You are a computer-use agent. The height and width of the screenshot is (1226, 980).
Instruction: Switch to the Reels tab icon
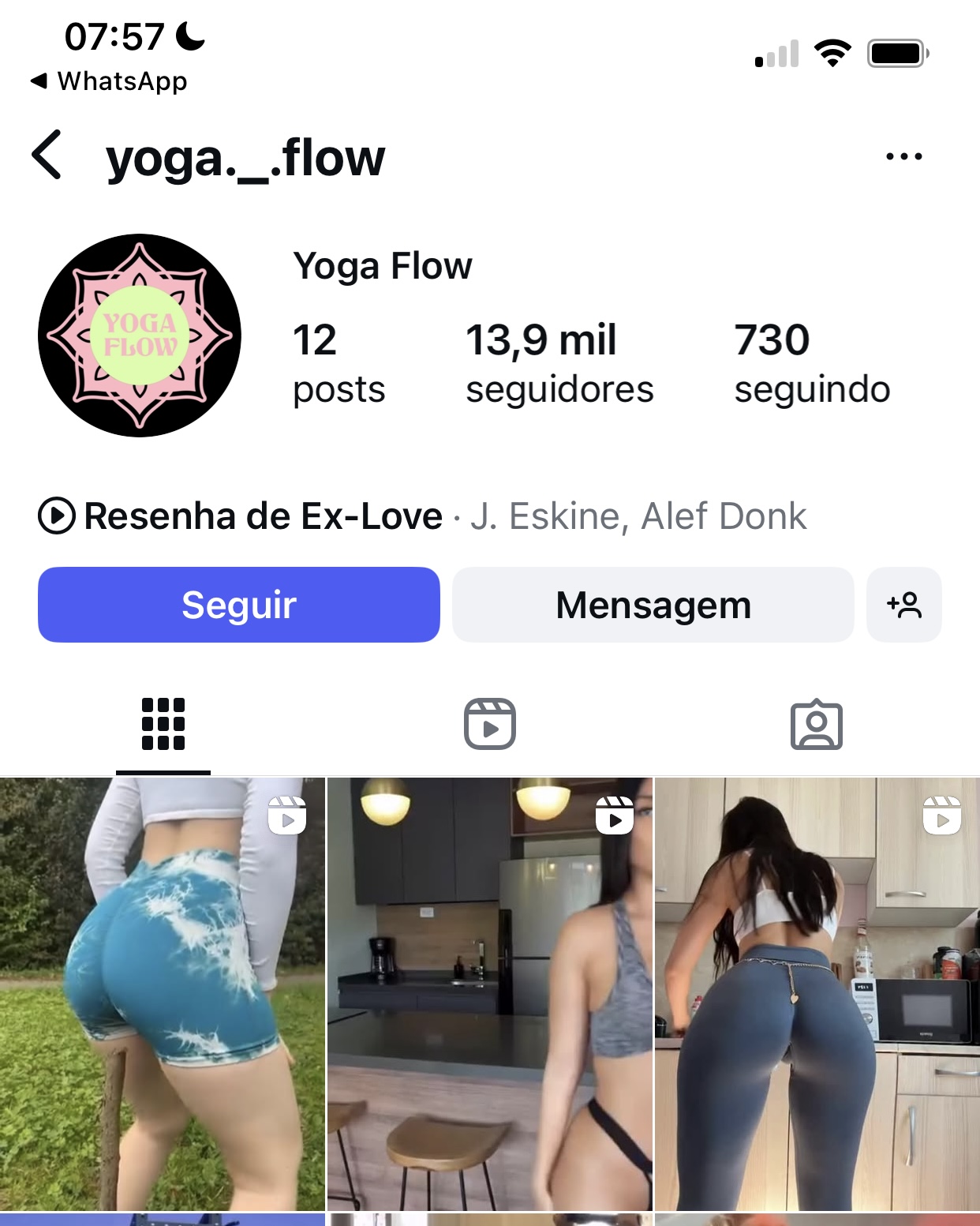click(x=490, y=724)
